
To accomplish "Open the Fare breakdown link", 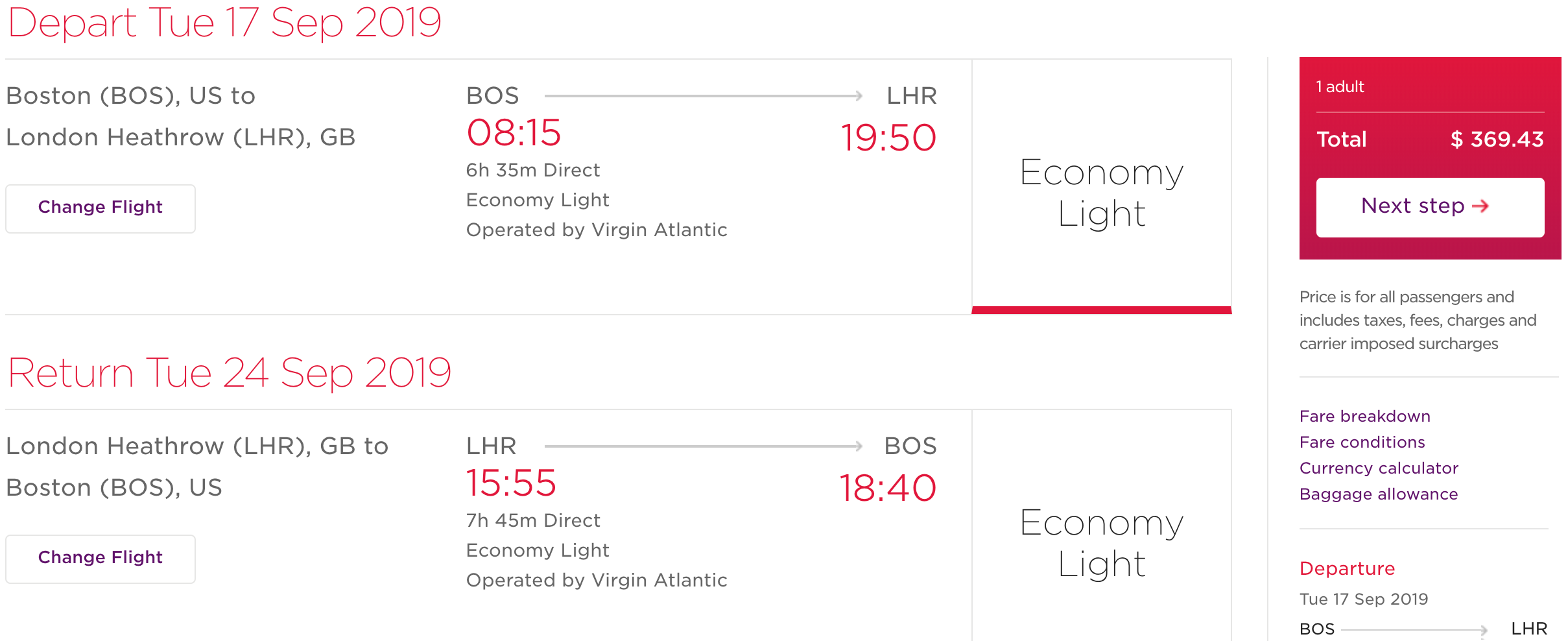I will tap(1364, 416).
